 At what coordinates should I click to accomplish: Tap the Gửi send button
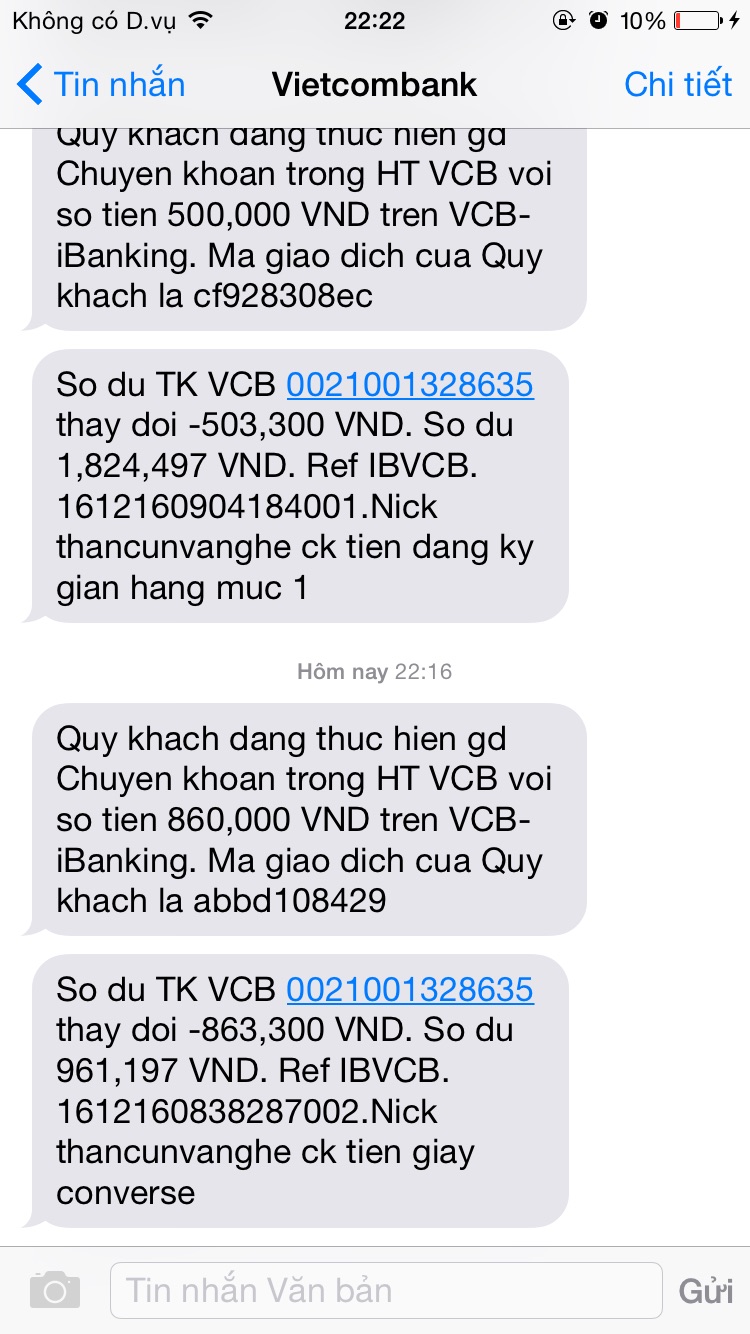706,1291
